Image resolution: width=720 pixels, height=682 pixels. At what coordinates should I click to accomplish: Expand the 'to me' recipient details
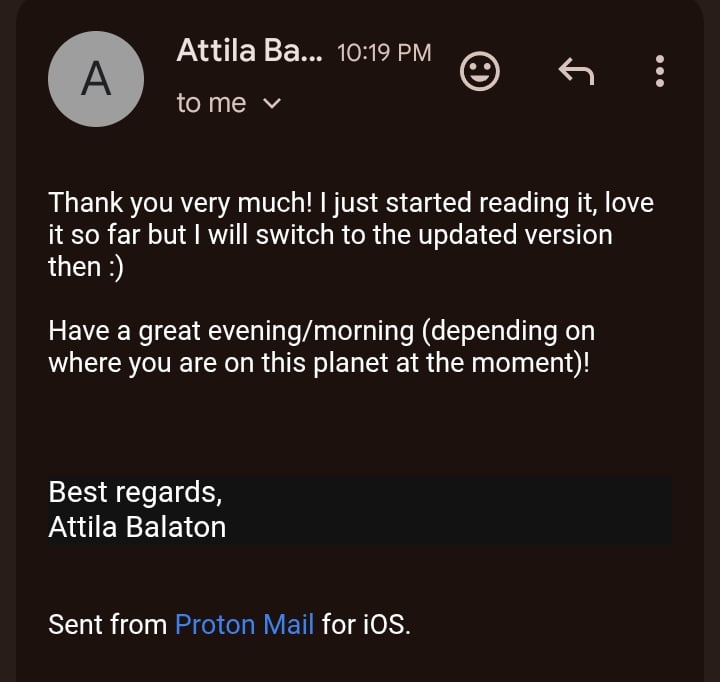[270, 103]
